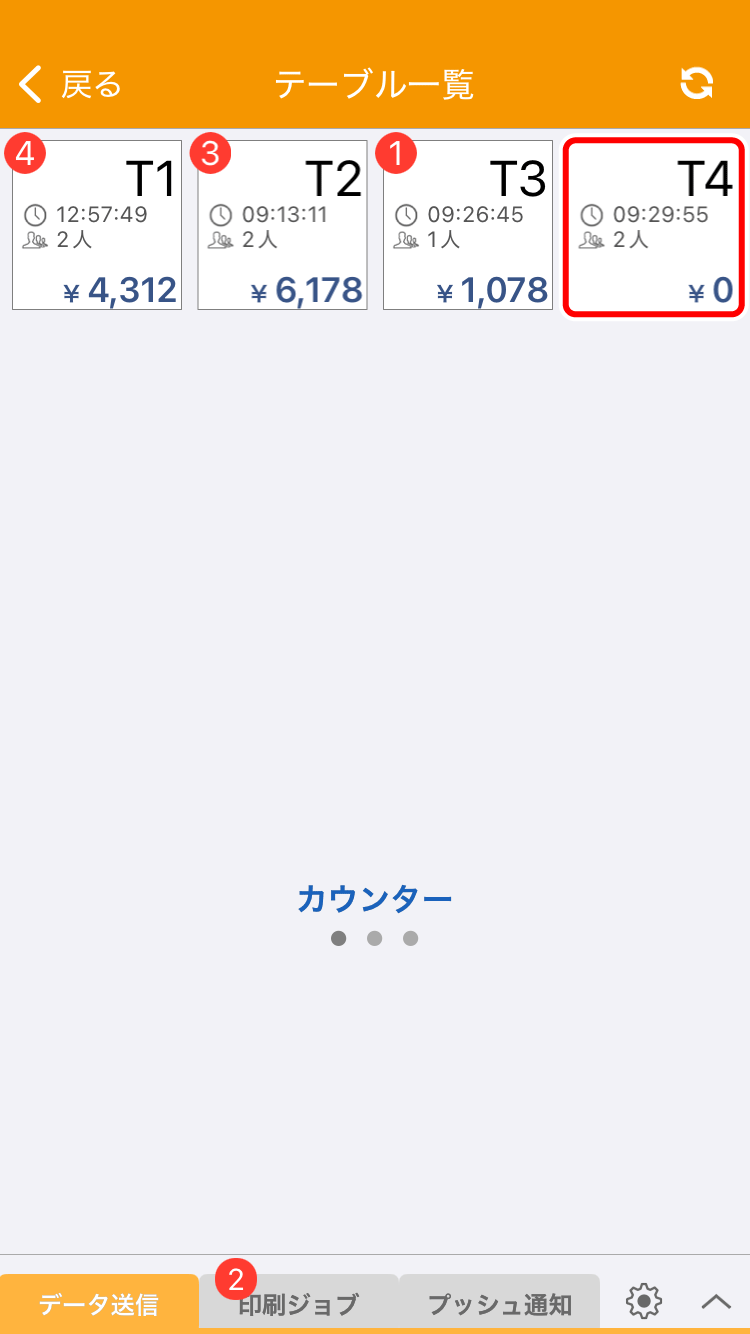
Task: Open the 印刷ジョブ tab
Action: [x=298, y=1303]
